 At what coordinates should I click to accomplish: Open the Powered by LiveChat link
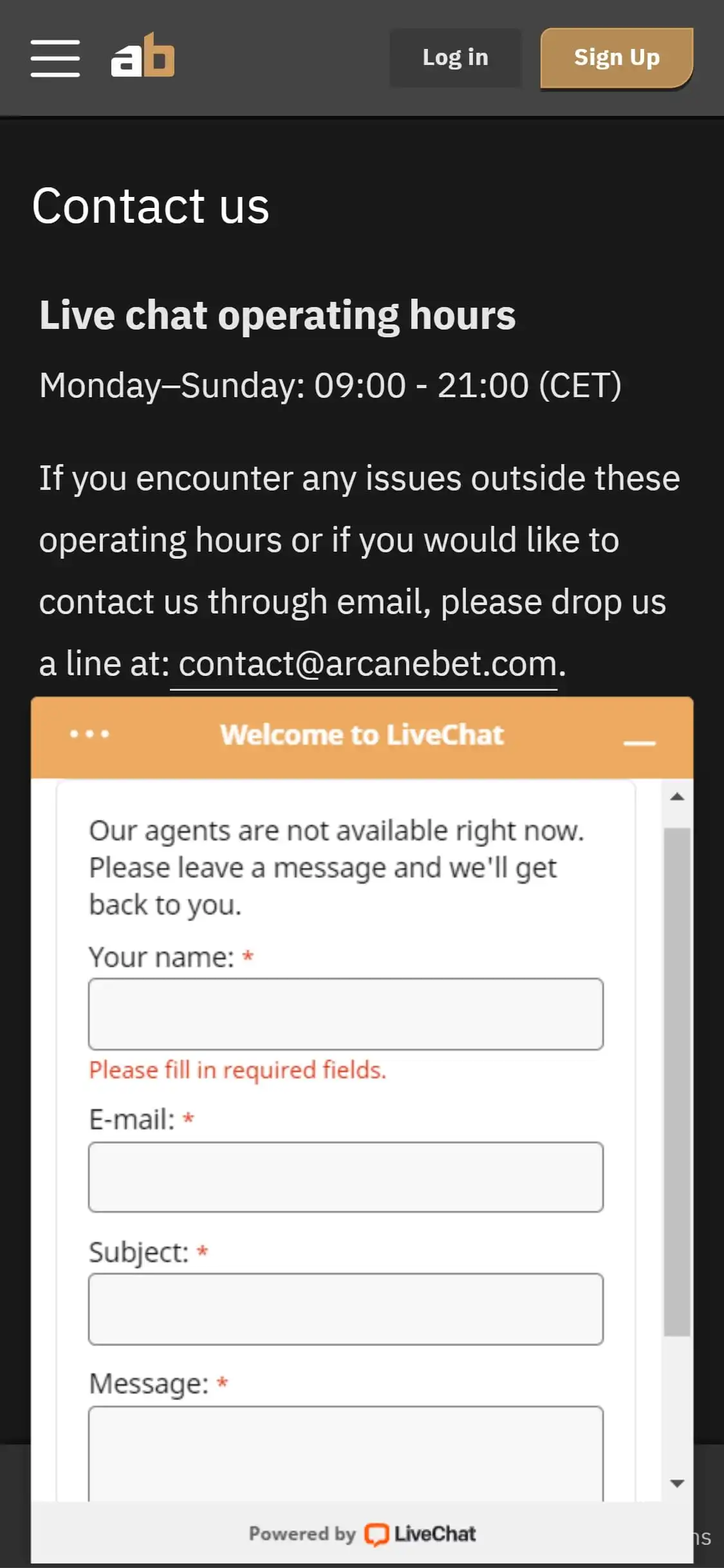point(362,1534)
